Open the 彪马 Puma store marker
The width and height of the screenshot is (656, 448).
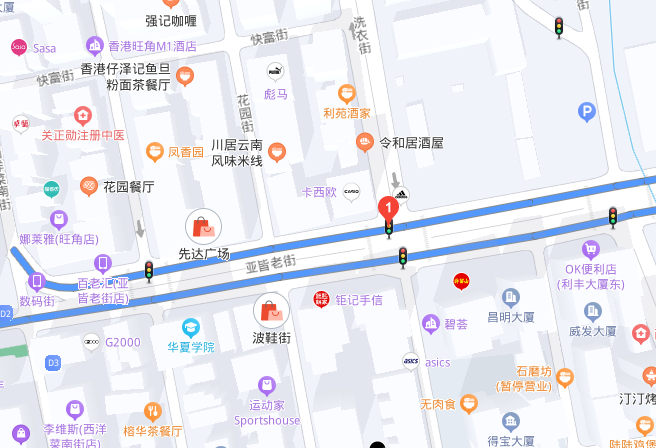[x=275, y=73]
